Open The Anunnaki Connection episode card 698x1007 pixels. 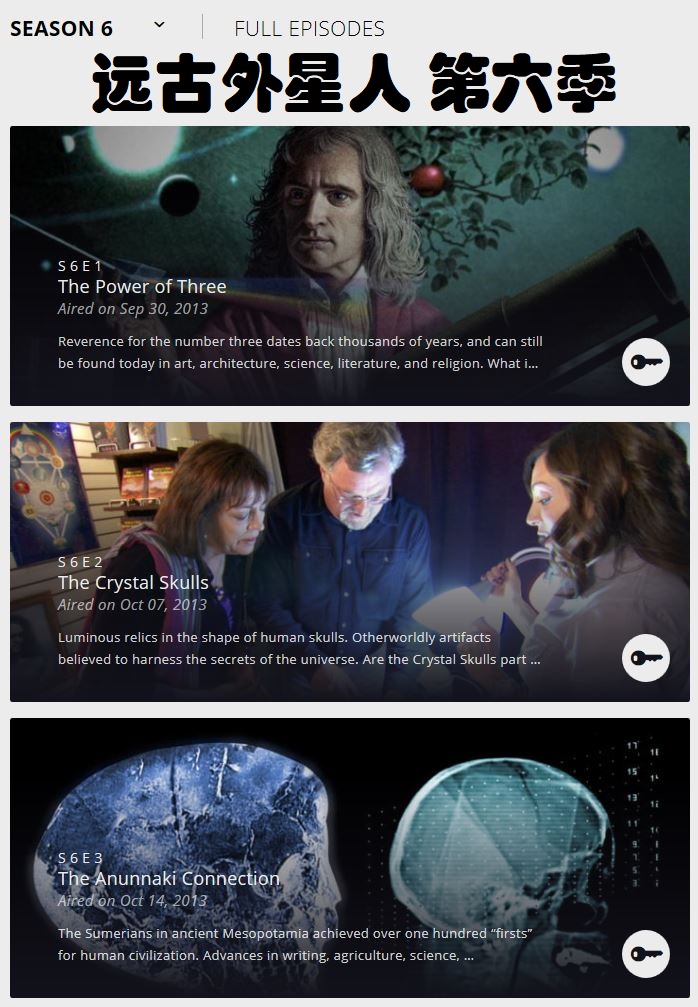(x=169, y=879)
